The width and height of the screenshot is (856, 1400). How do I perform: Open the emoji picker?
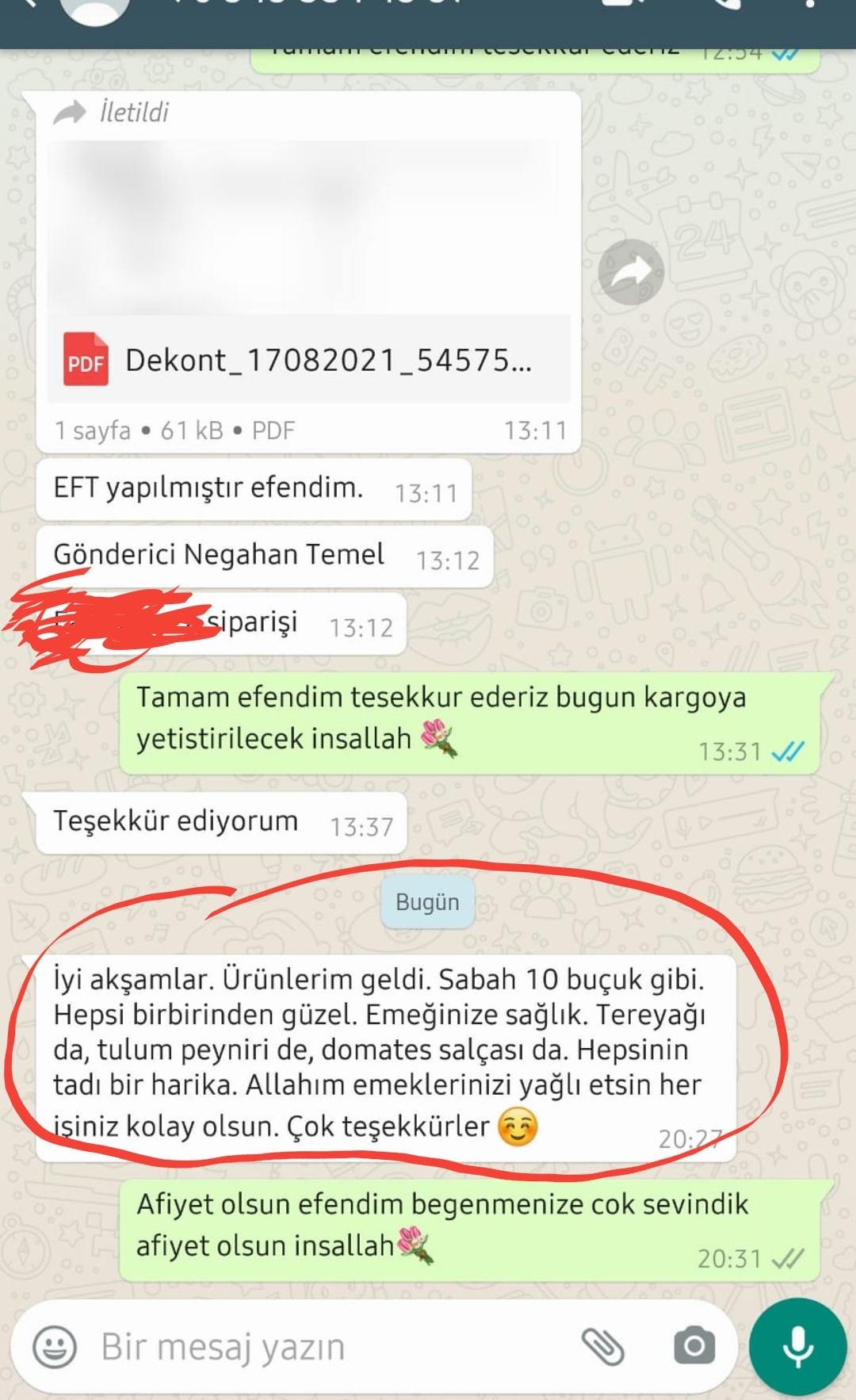tap(55, 1347)
